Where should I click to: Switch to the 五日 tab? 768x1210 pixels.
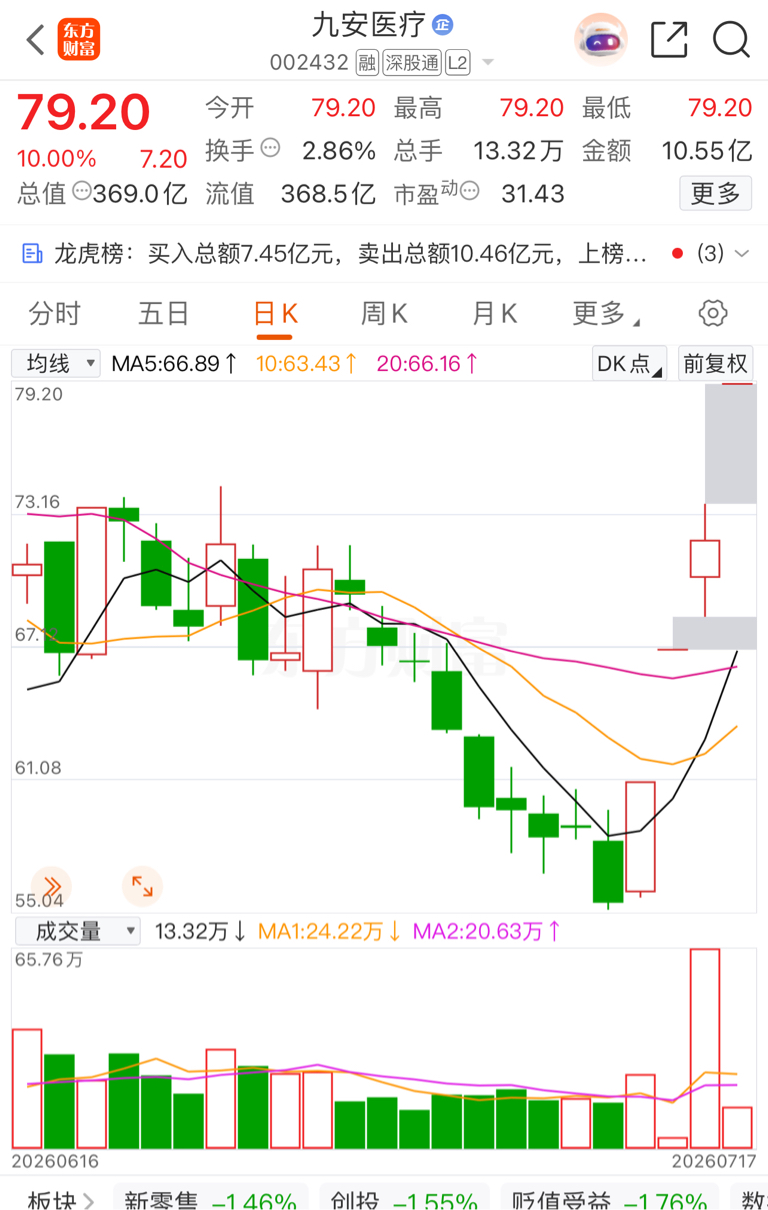[x=164, y=313]
